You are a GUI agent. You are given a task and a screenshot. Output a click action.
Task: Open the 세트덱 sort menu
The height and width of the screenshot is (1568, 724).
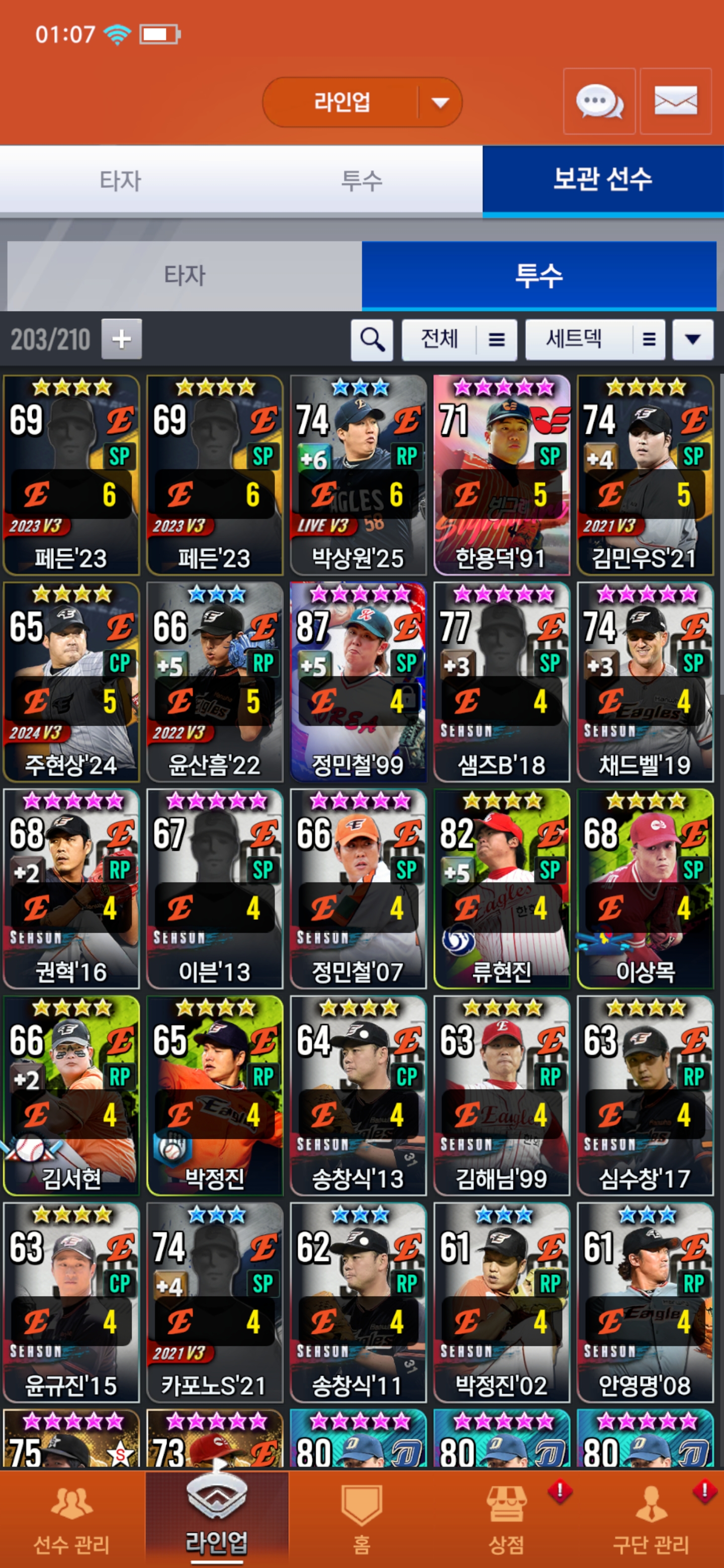tap(594, 340)
